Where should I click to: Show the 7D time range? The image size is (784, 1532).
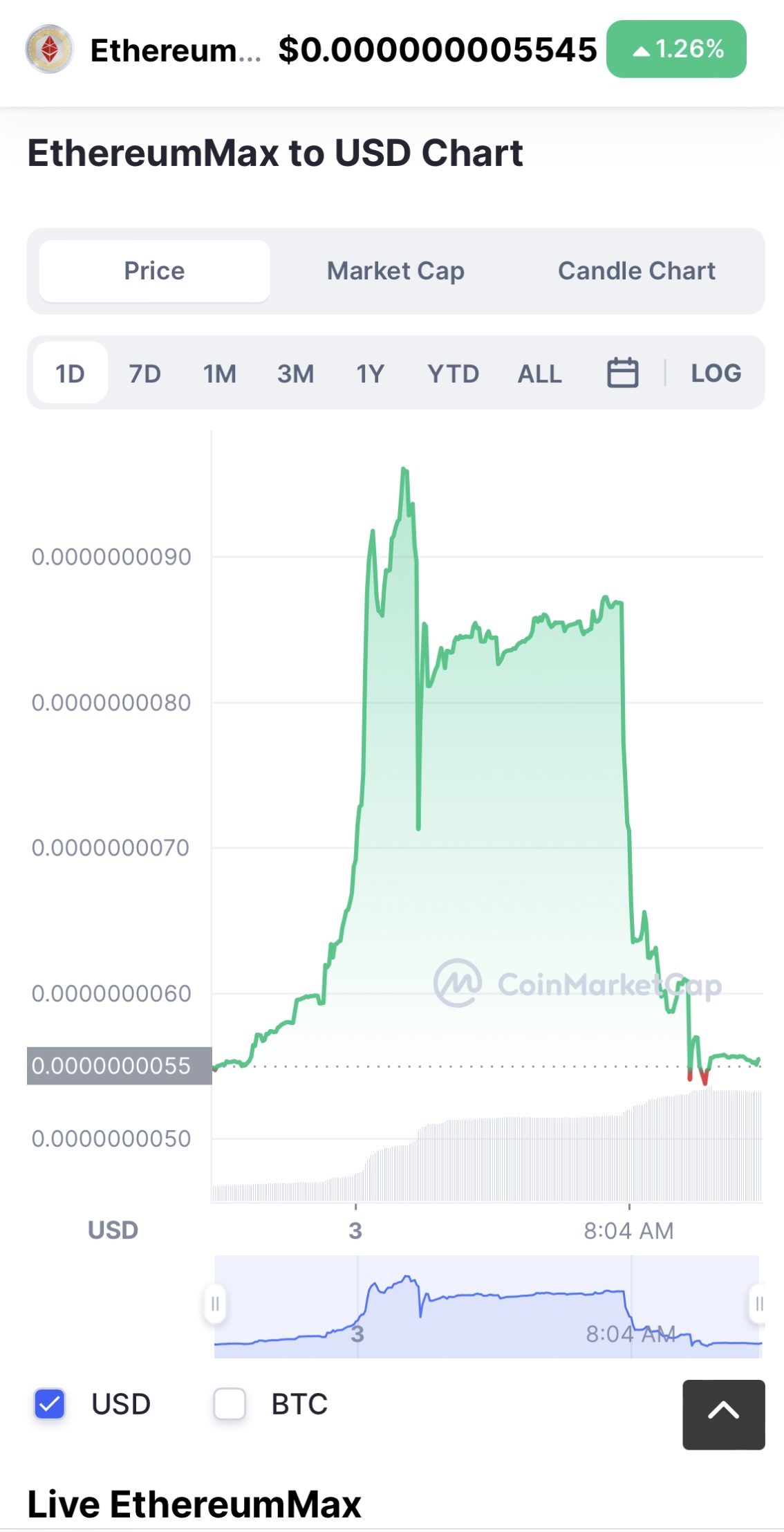[144, 373]
